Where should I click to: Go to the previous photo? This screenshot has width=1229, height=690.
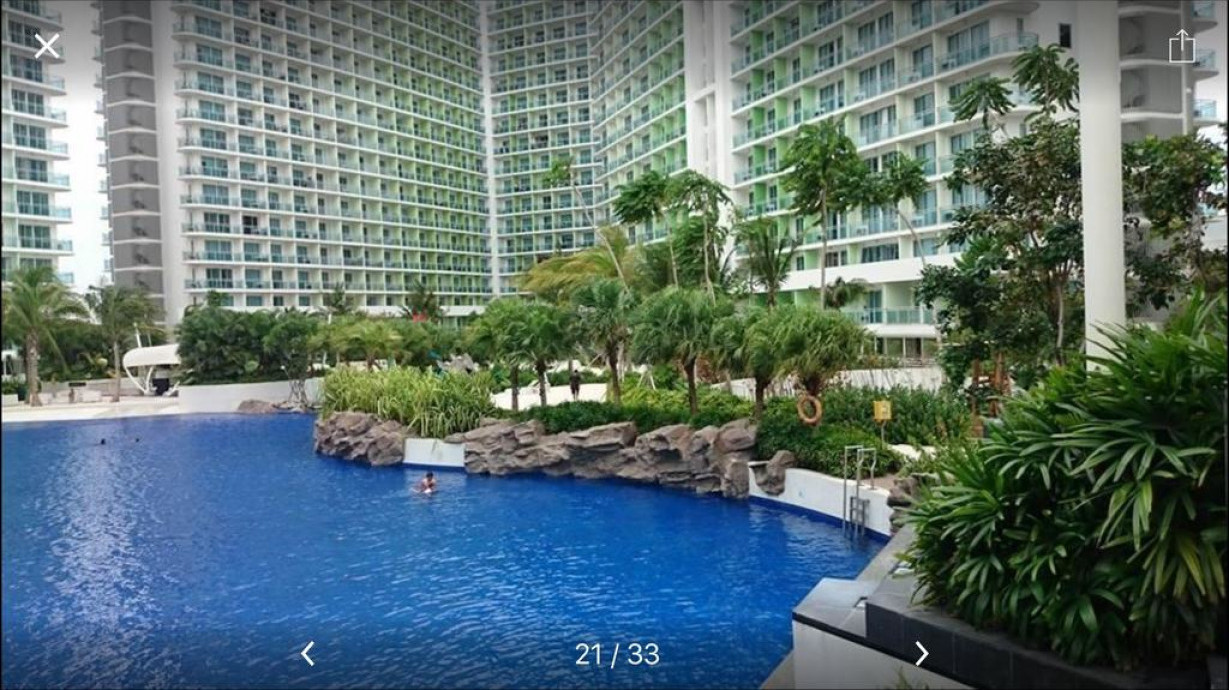308,654
